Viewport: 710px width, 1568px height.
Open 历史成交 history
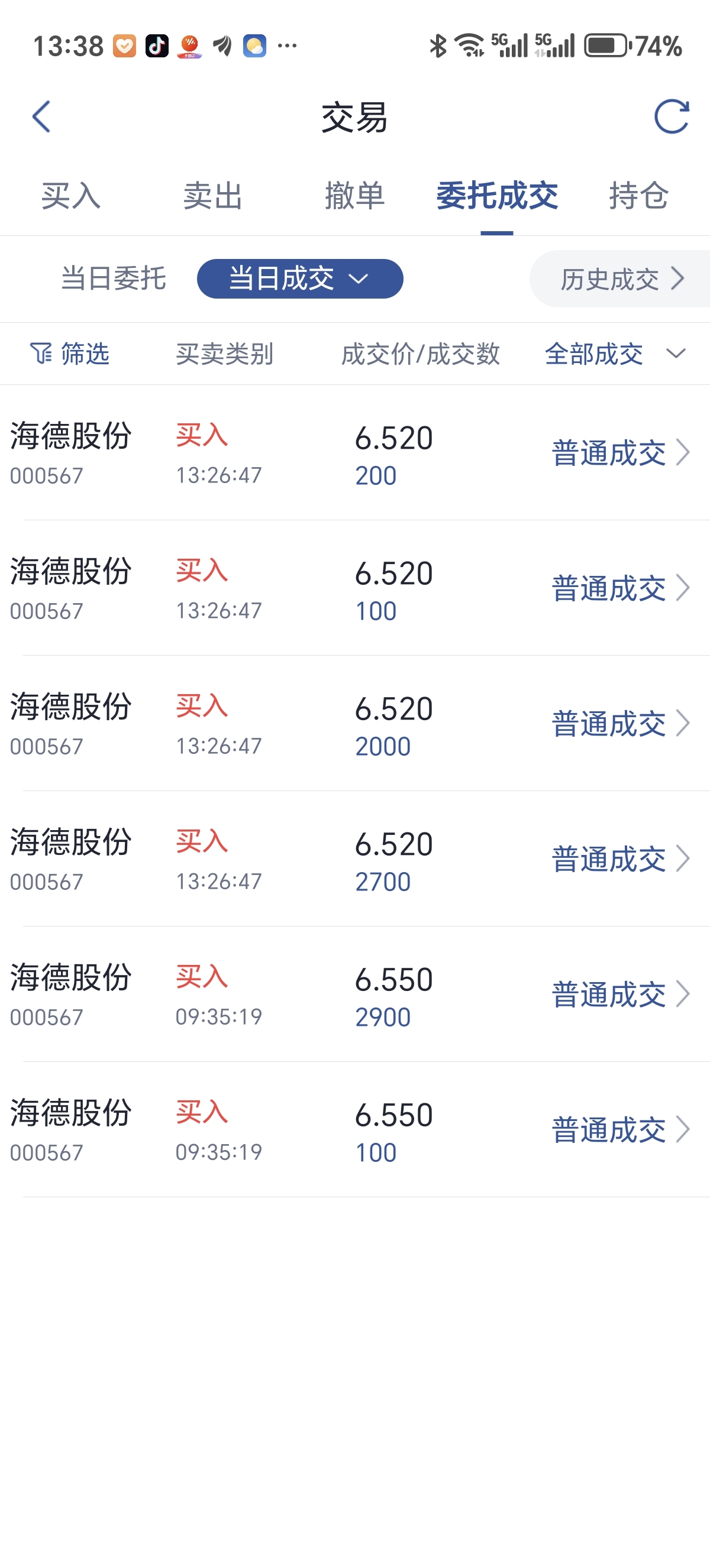click(620, 279)
